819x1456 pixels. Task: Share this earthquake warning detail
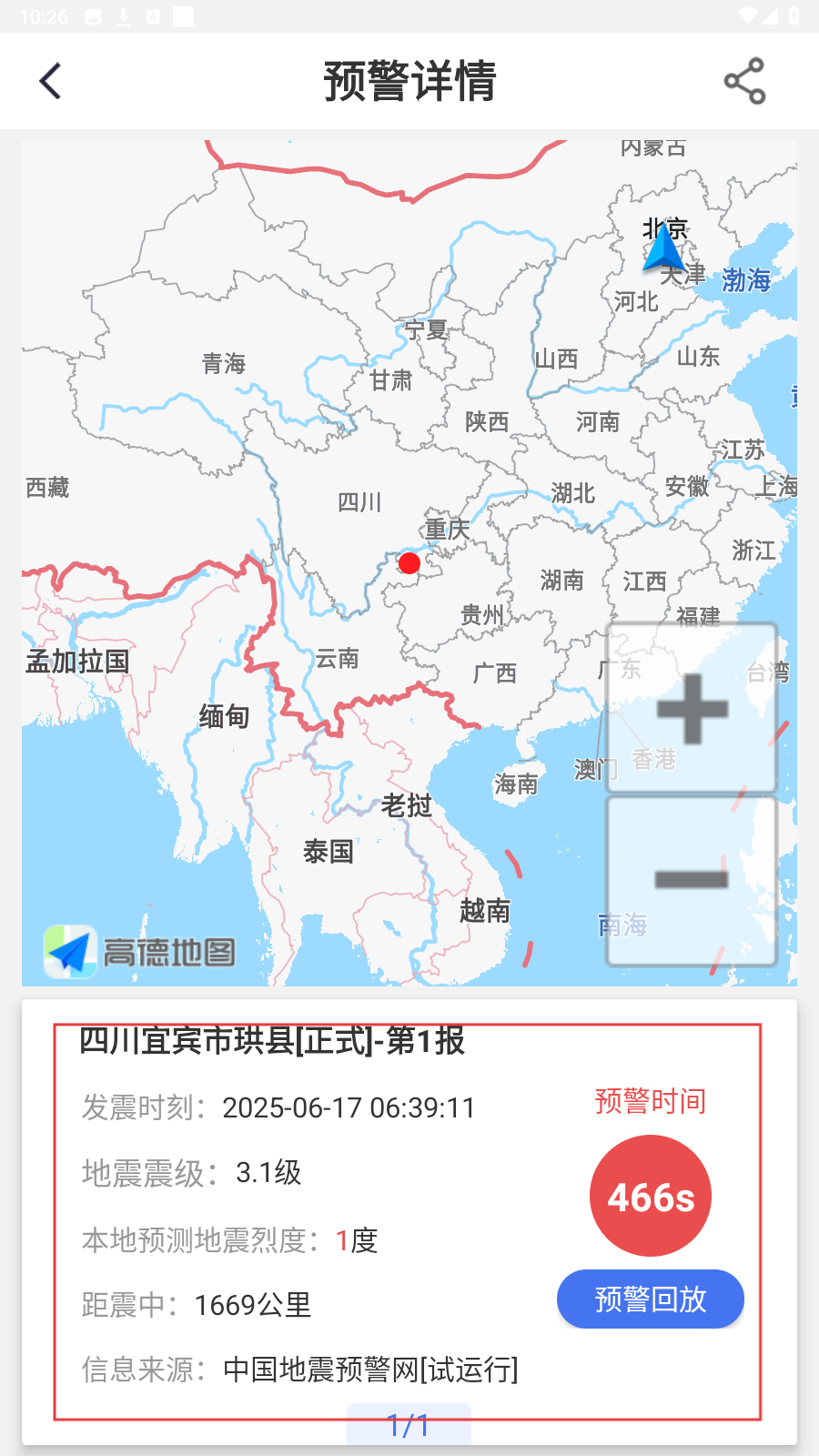(744, 81)
